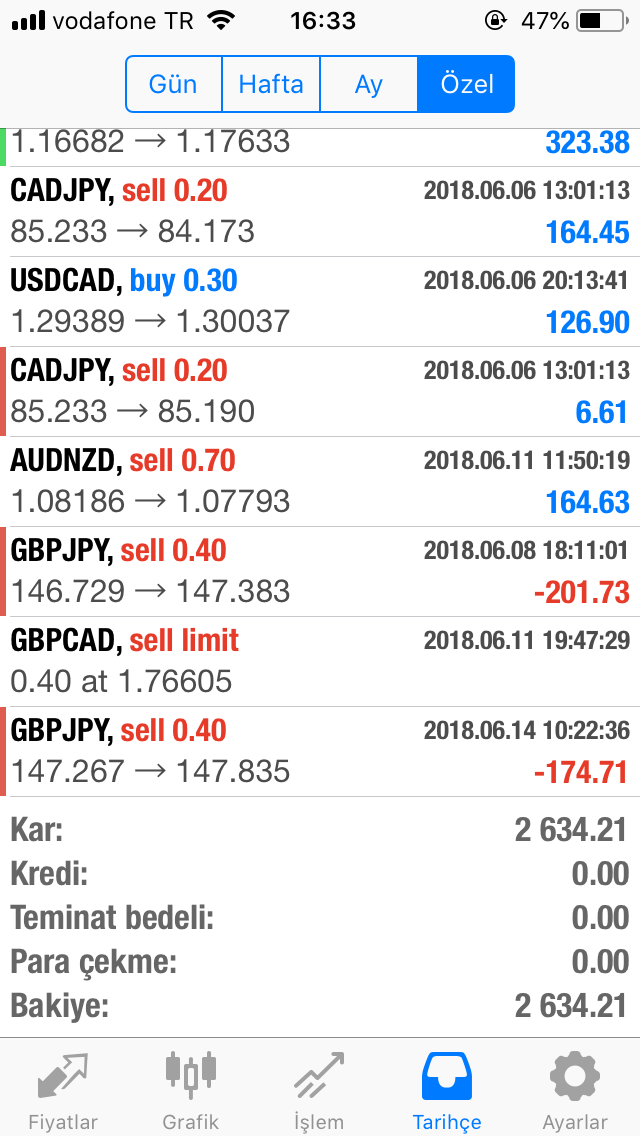Go to the Grafik tab
640x1136 pixels.
[190, 1088]
